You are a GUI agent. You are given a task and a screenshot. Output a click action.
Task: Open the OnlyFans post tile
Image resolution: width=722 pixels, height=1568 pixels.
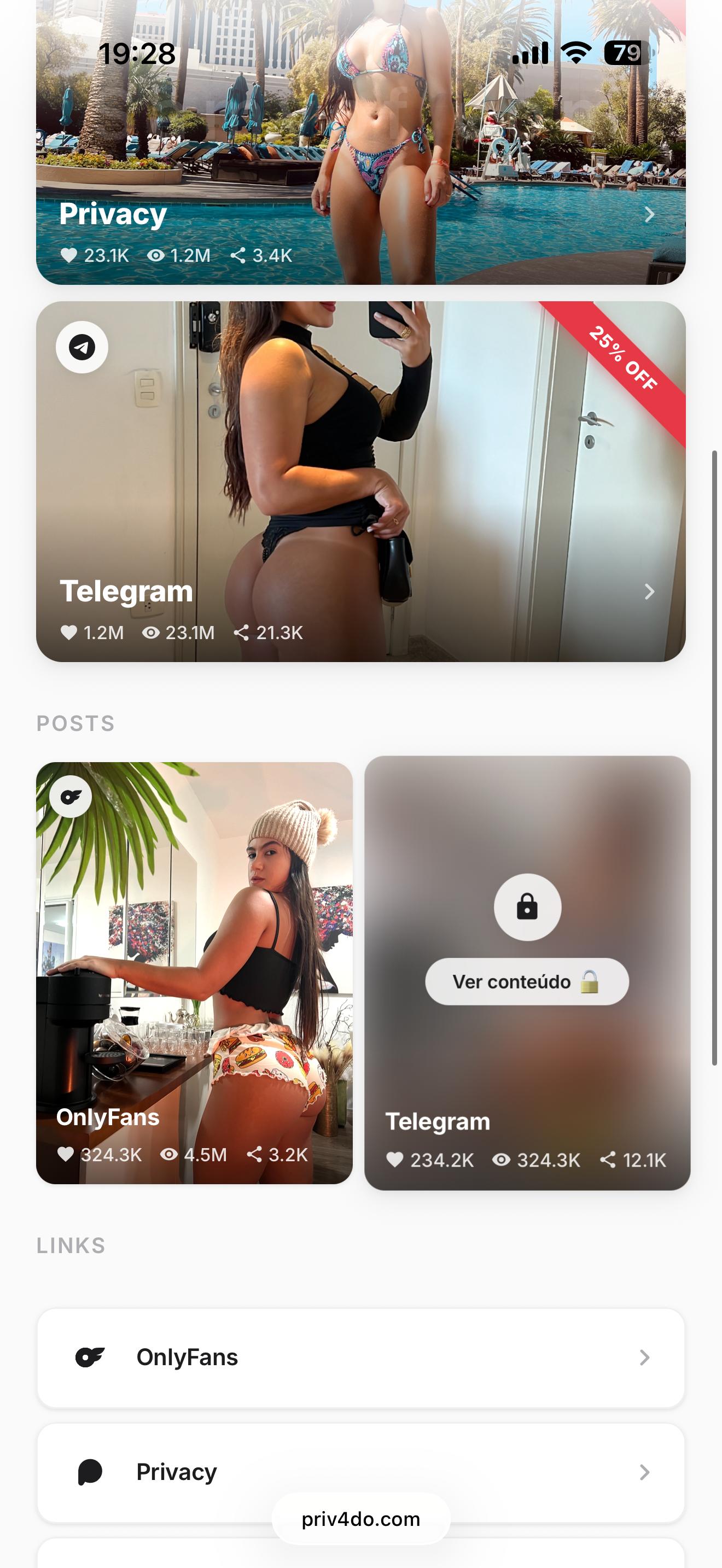click(x=194, y=974)
